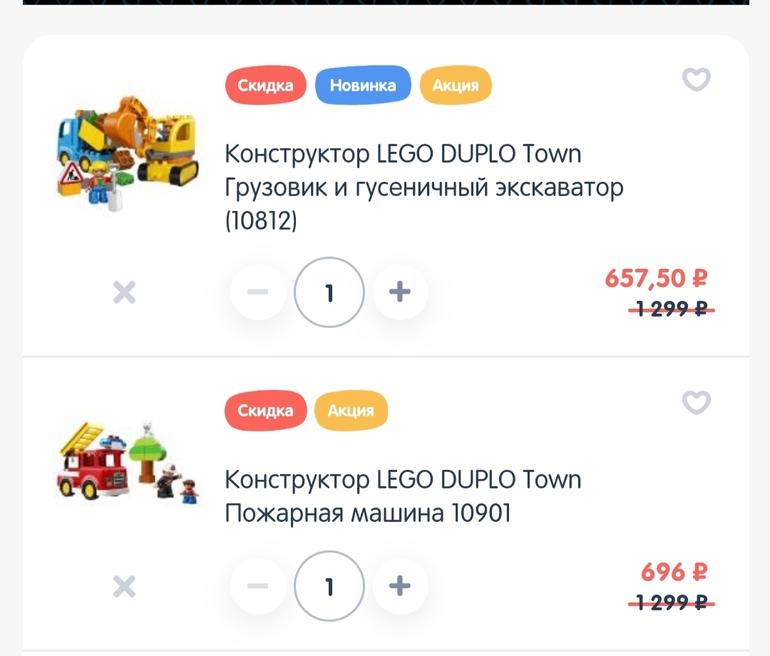Open the Грузовик и гусеничный экскаватор product

coord(424,187)
